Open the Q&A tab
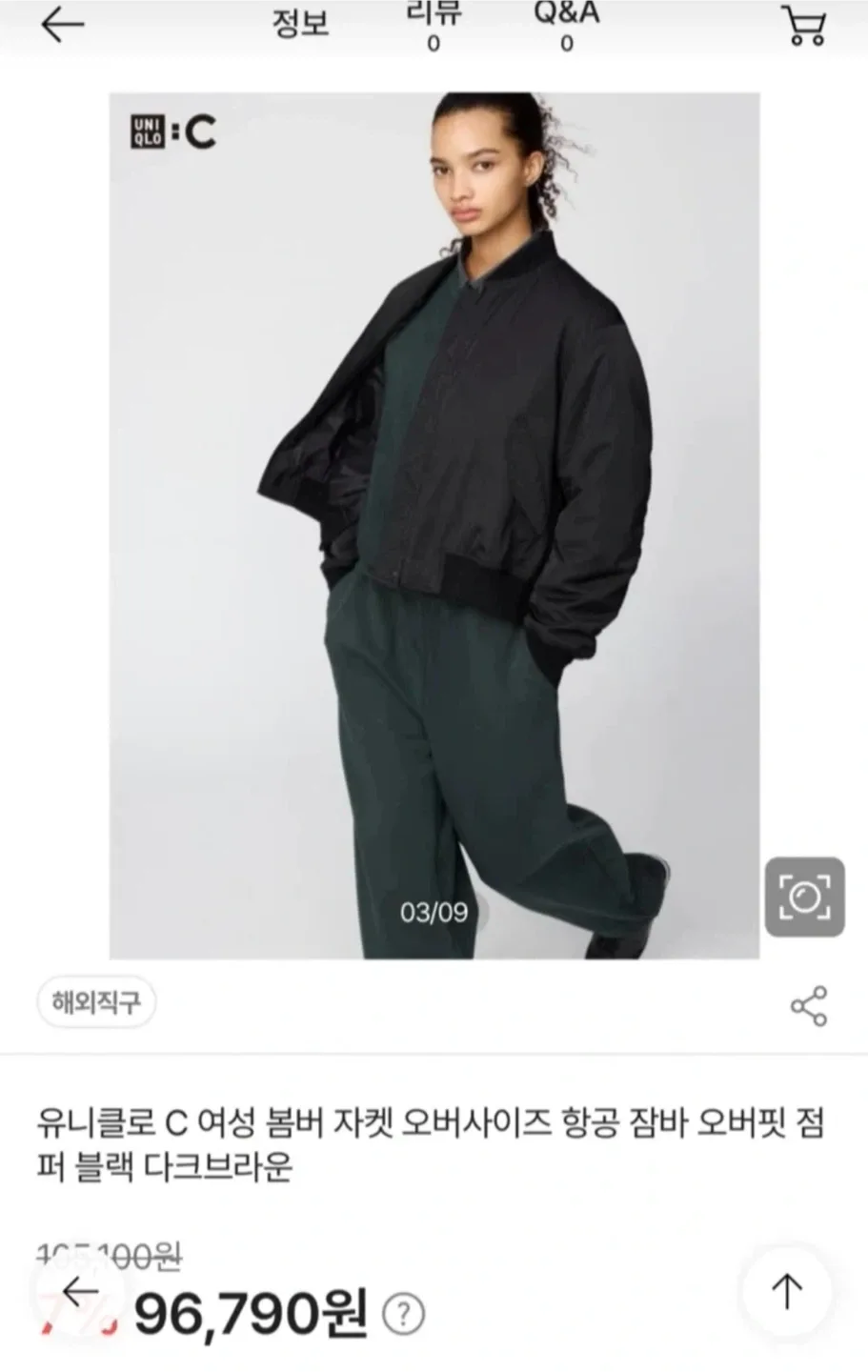868x1372 pixels. tap(566, 24)
